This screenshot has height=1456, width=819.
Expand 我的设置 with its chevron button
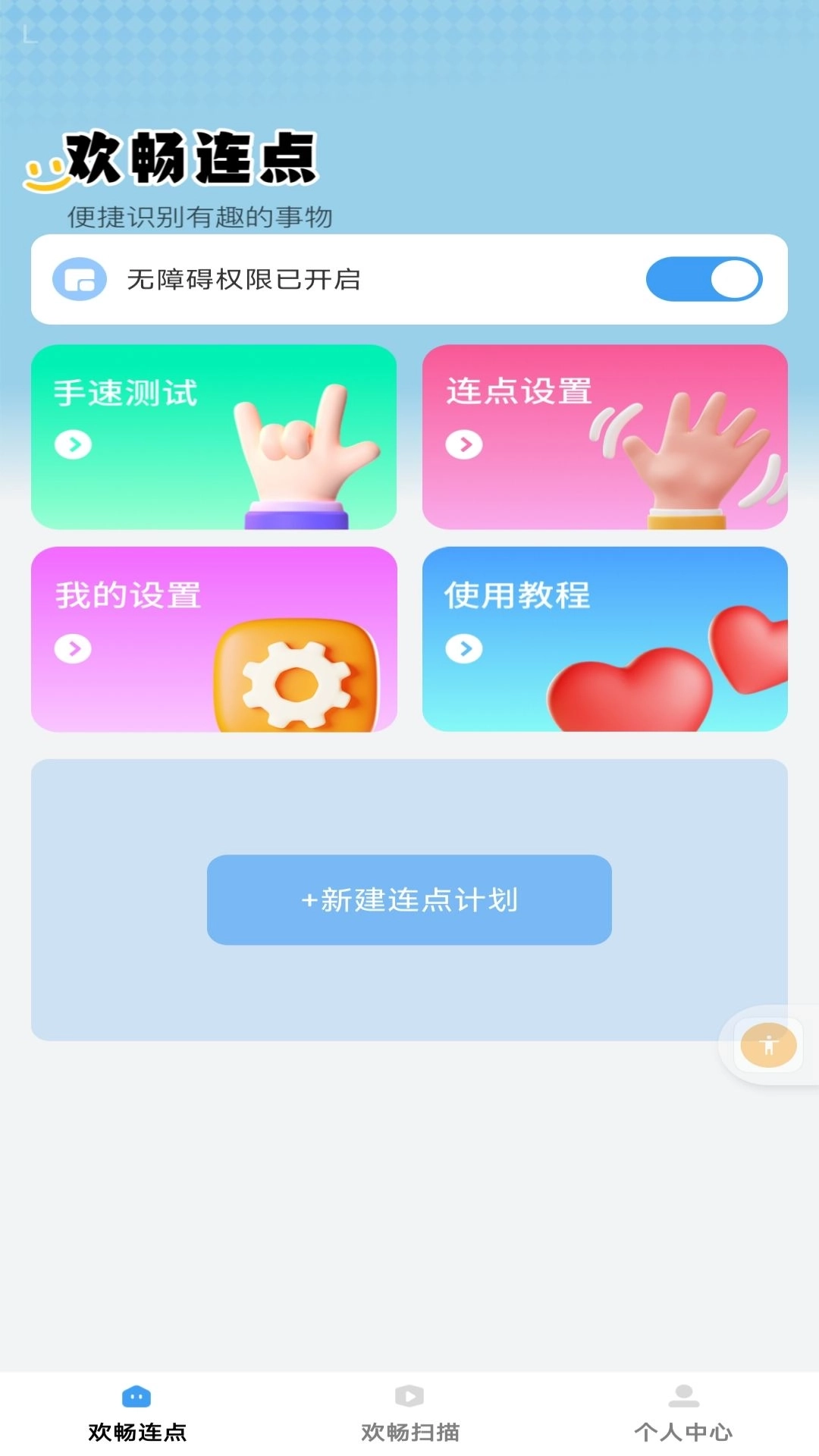(73, 648)
